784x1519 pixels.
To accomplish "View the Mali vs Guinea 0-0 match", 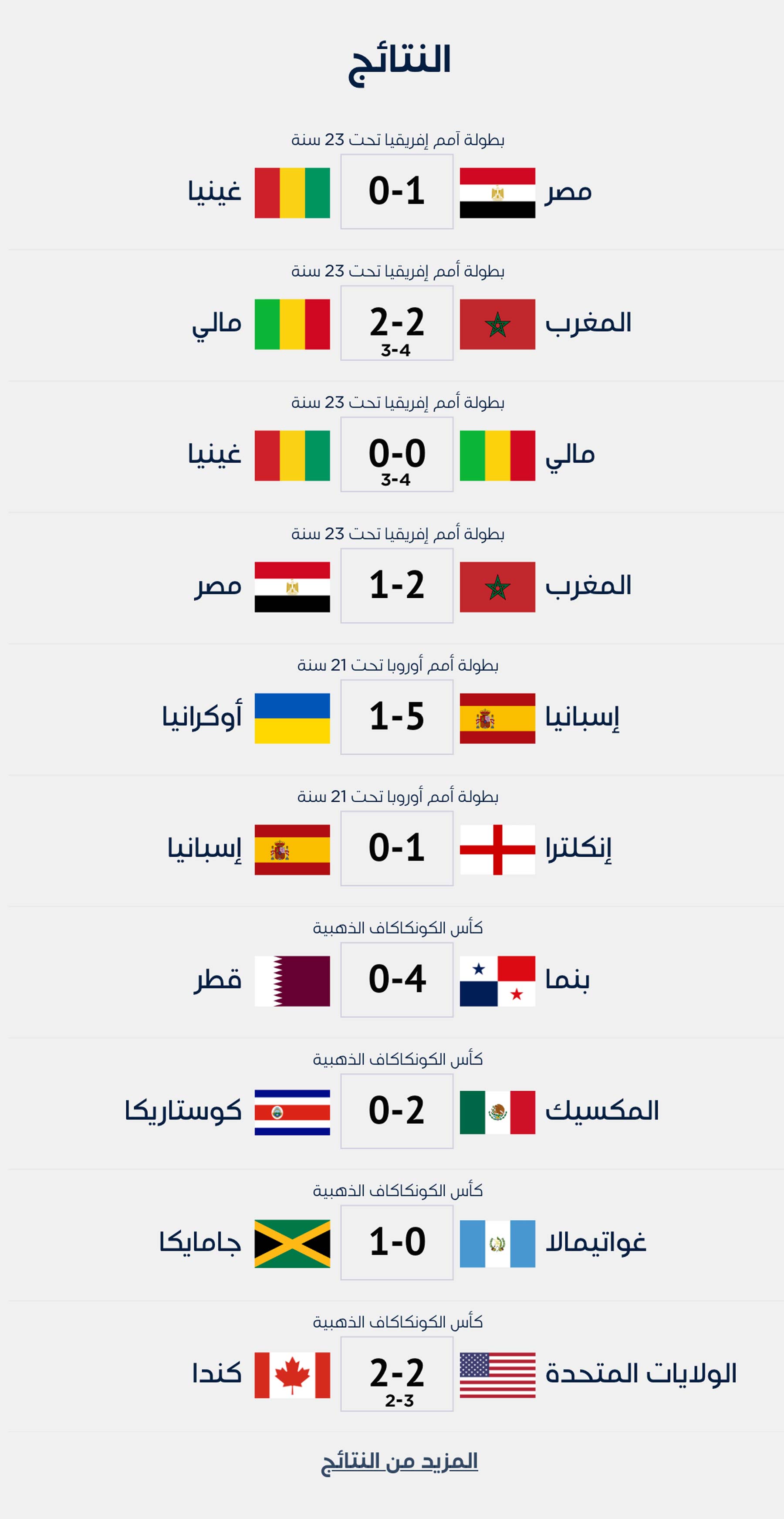I will click(x=397, y=454).
